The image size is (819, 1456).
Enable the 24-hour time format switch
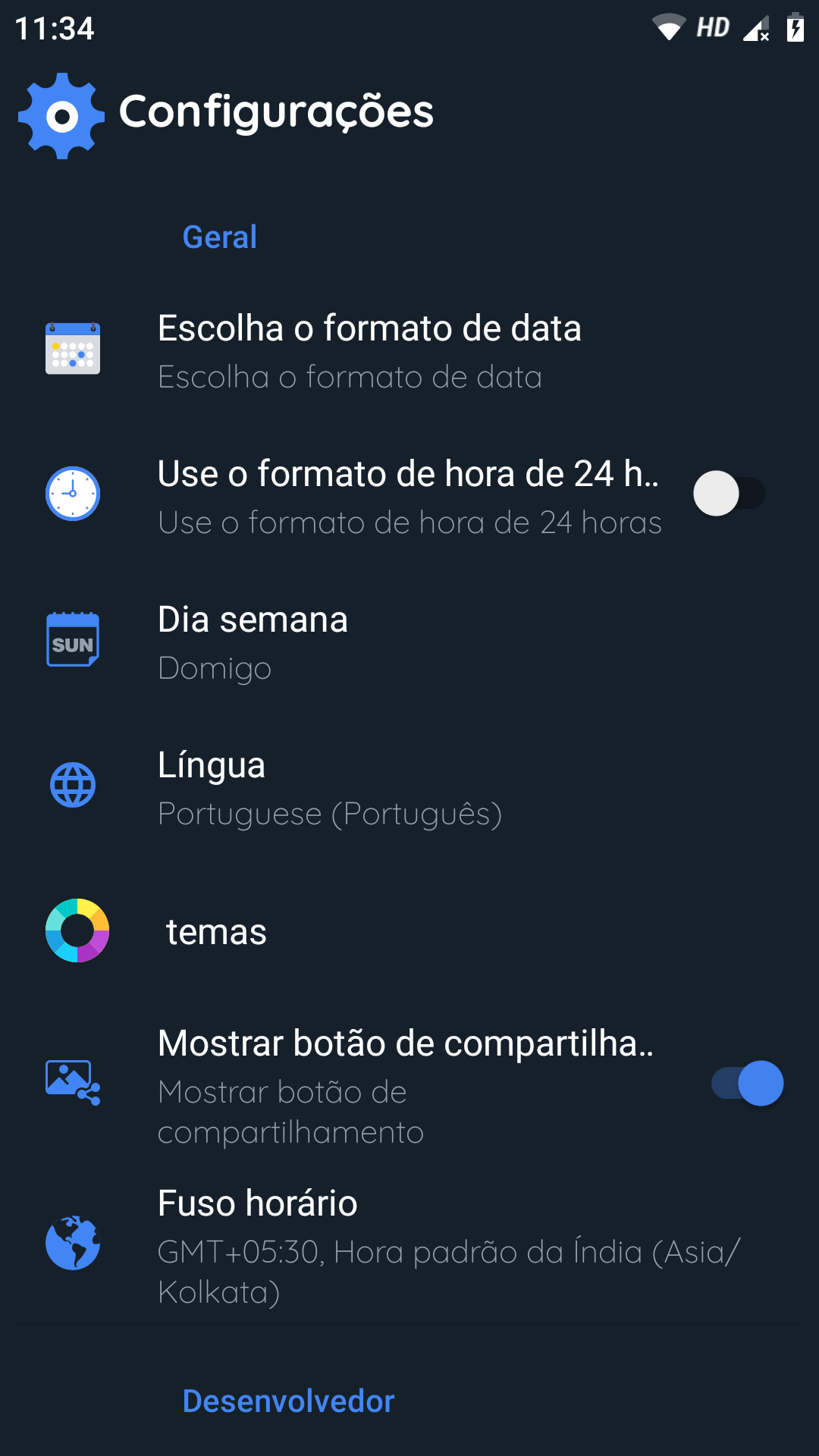click(730, 494)
